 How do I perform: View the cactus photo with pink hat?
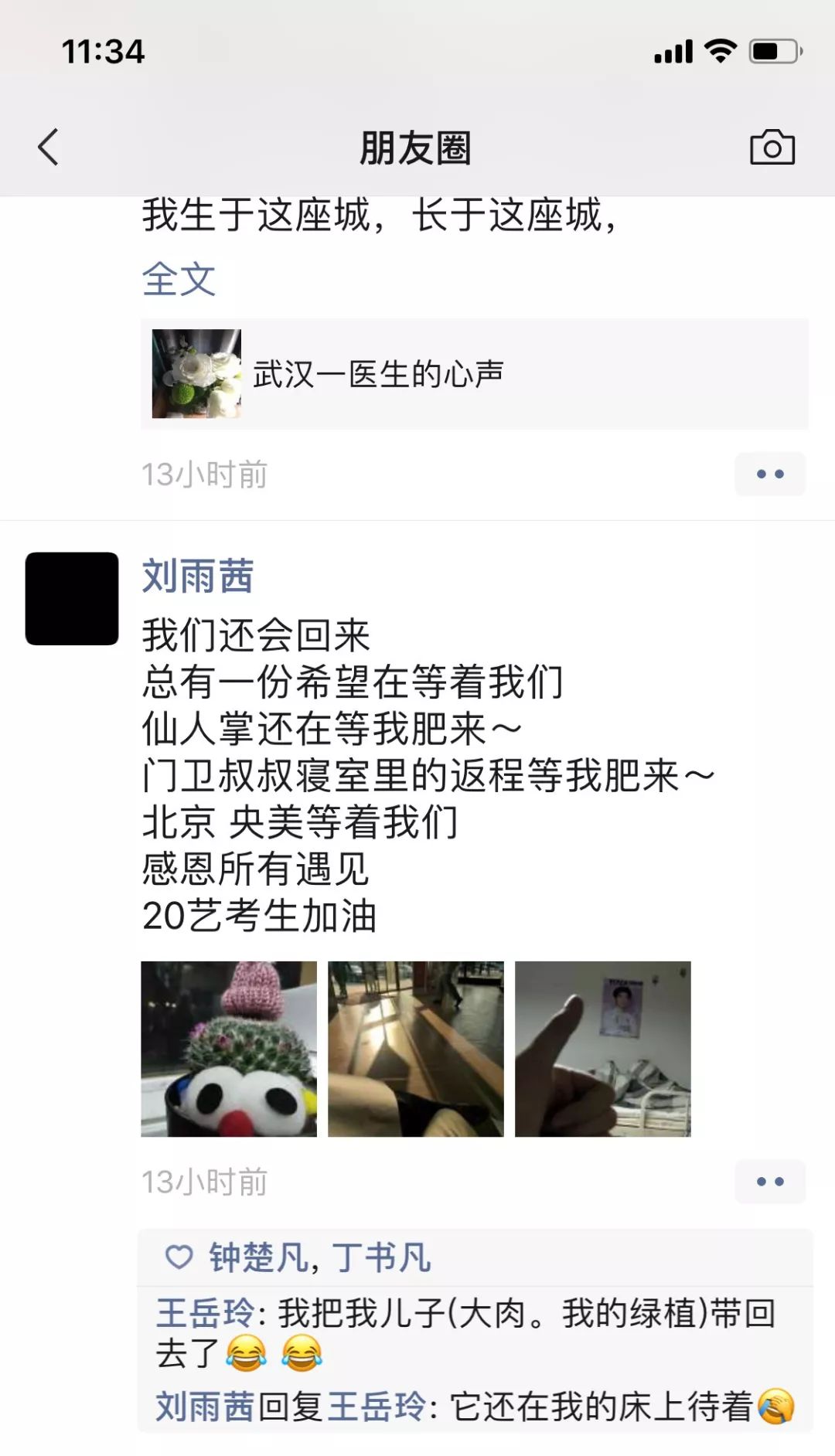point(229,1049)
